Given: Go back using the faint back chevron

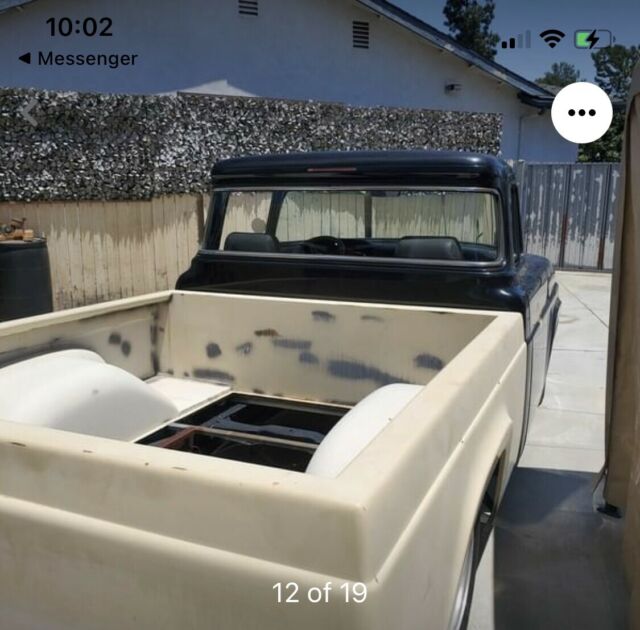Looking at the screenshot, I should coord(30,112).
